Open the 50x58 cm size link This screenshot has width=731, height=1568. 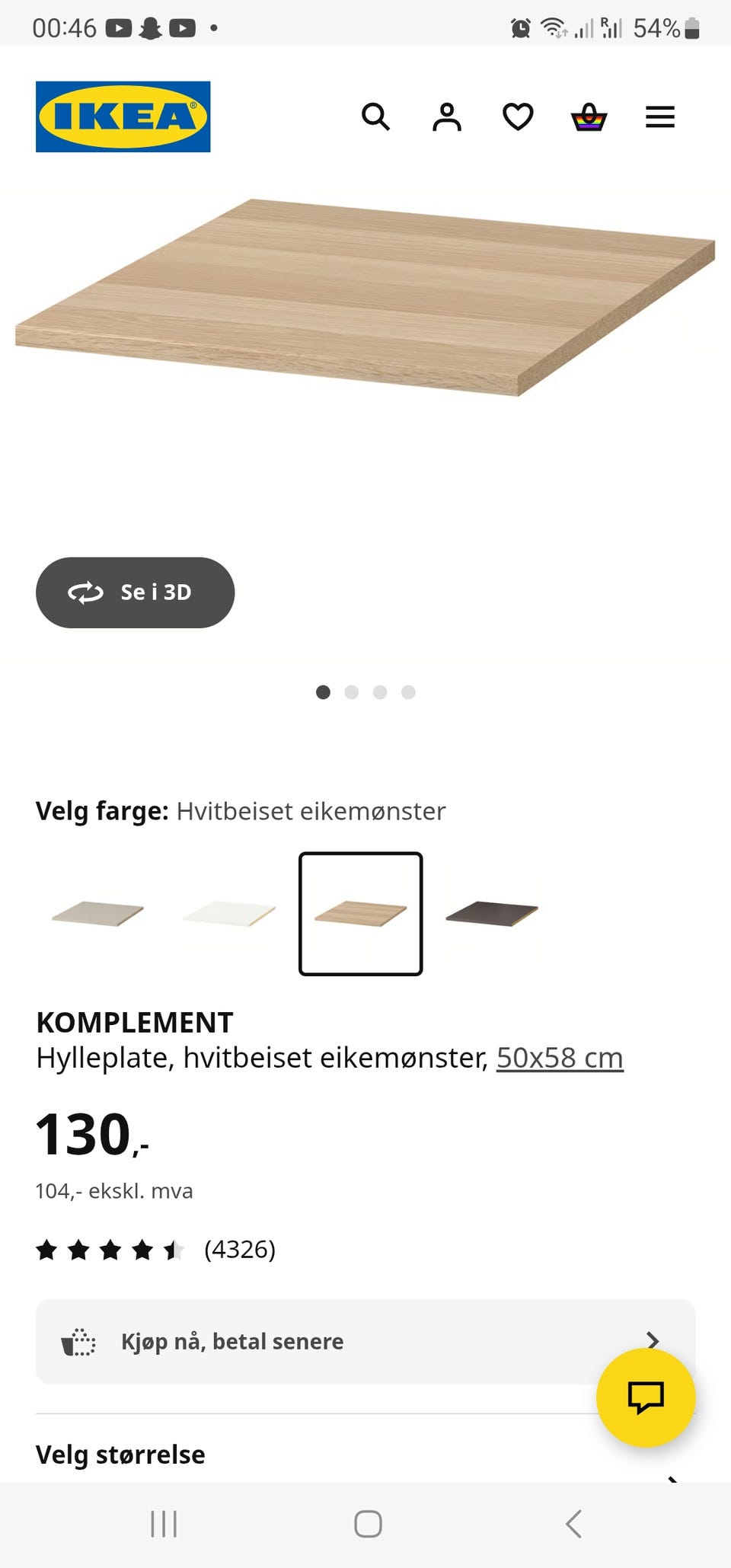559,1058
